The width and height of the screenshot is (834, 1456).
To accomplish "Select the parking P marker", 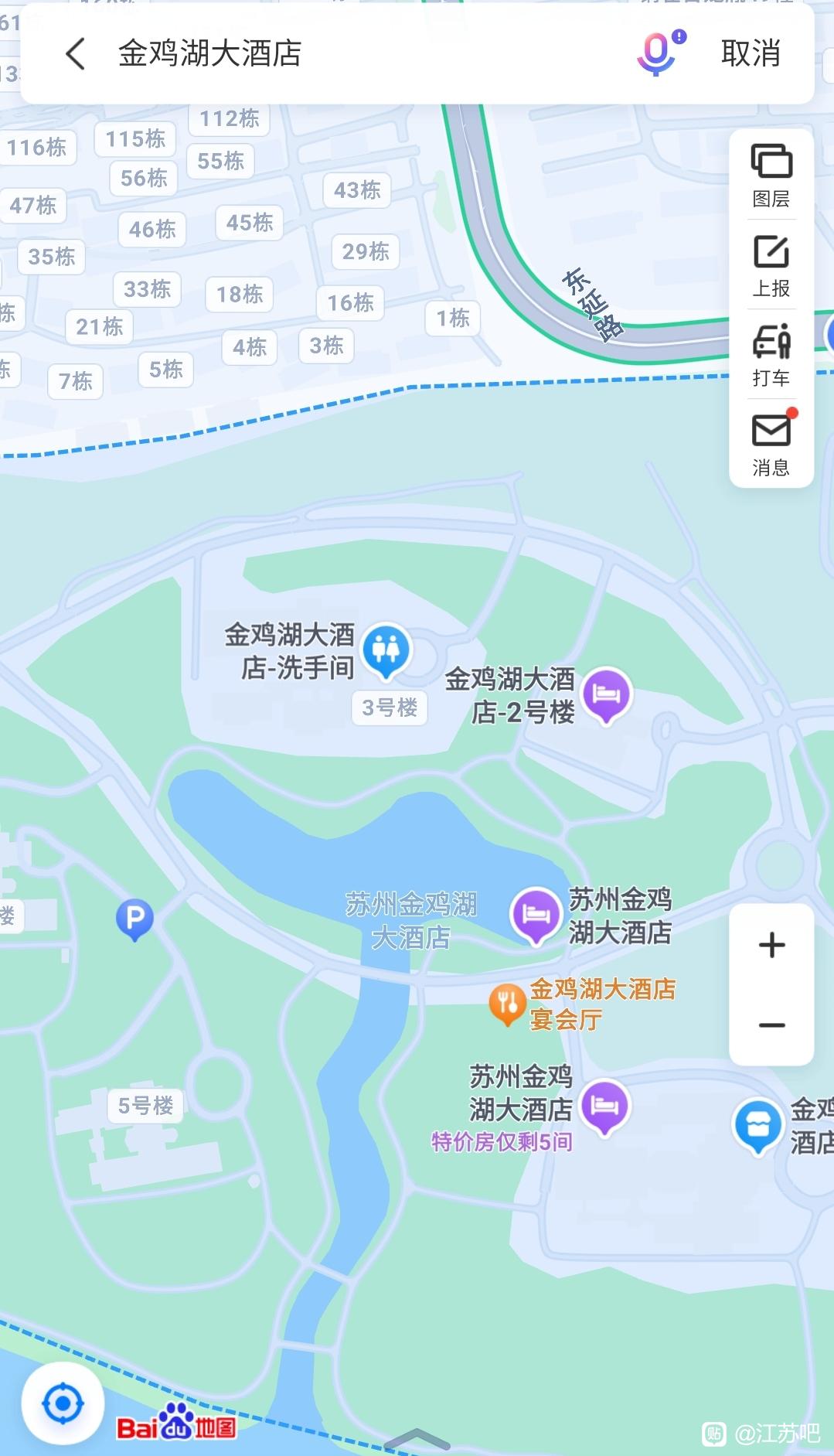I will [x=134, y=920].
